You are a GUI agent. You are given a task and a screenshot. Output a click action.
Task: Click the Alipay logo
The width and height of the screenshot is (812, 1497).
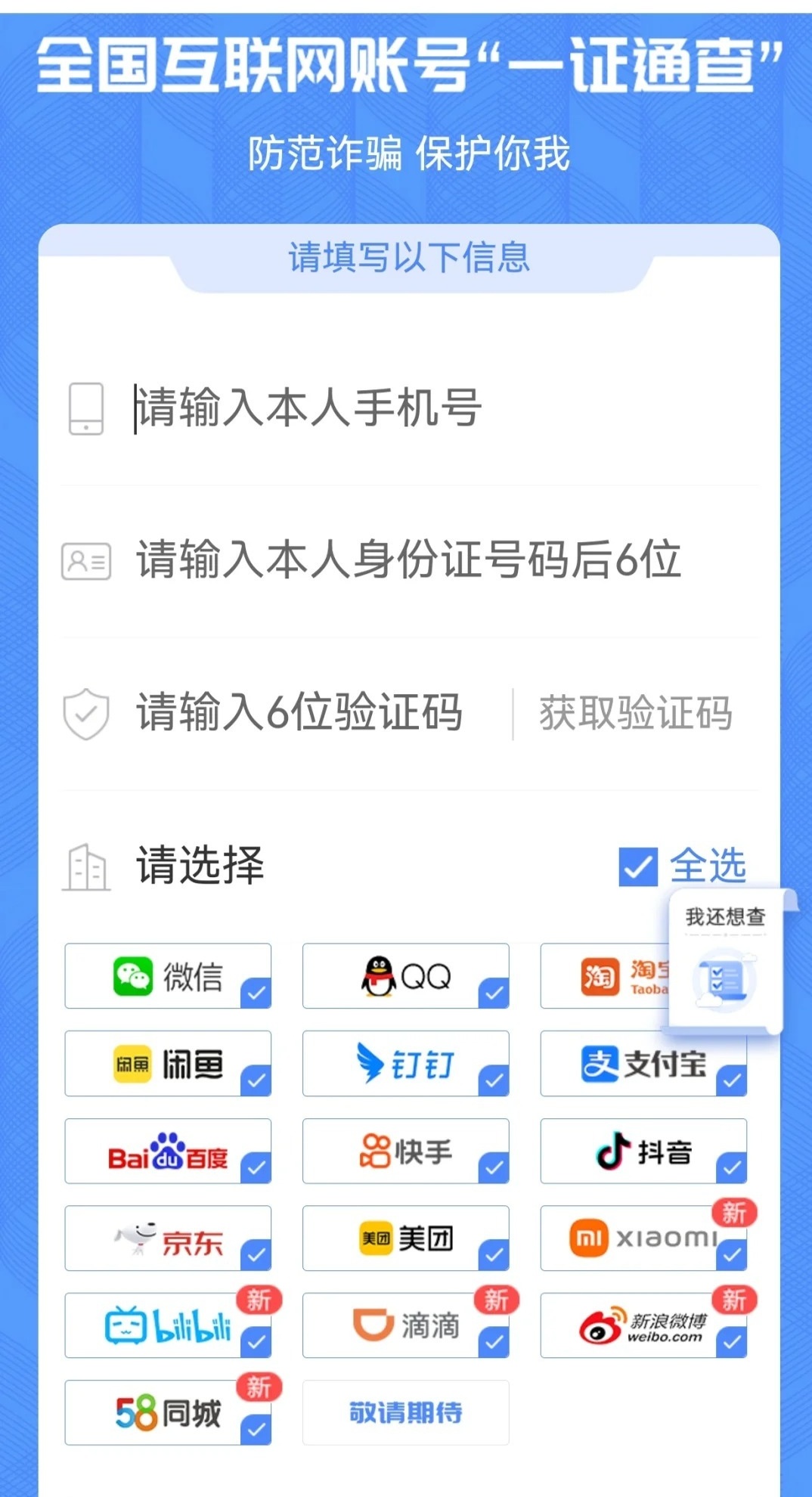coord(600,1064)
